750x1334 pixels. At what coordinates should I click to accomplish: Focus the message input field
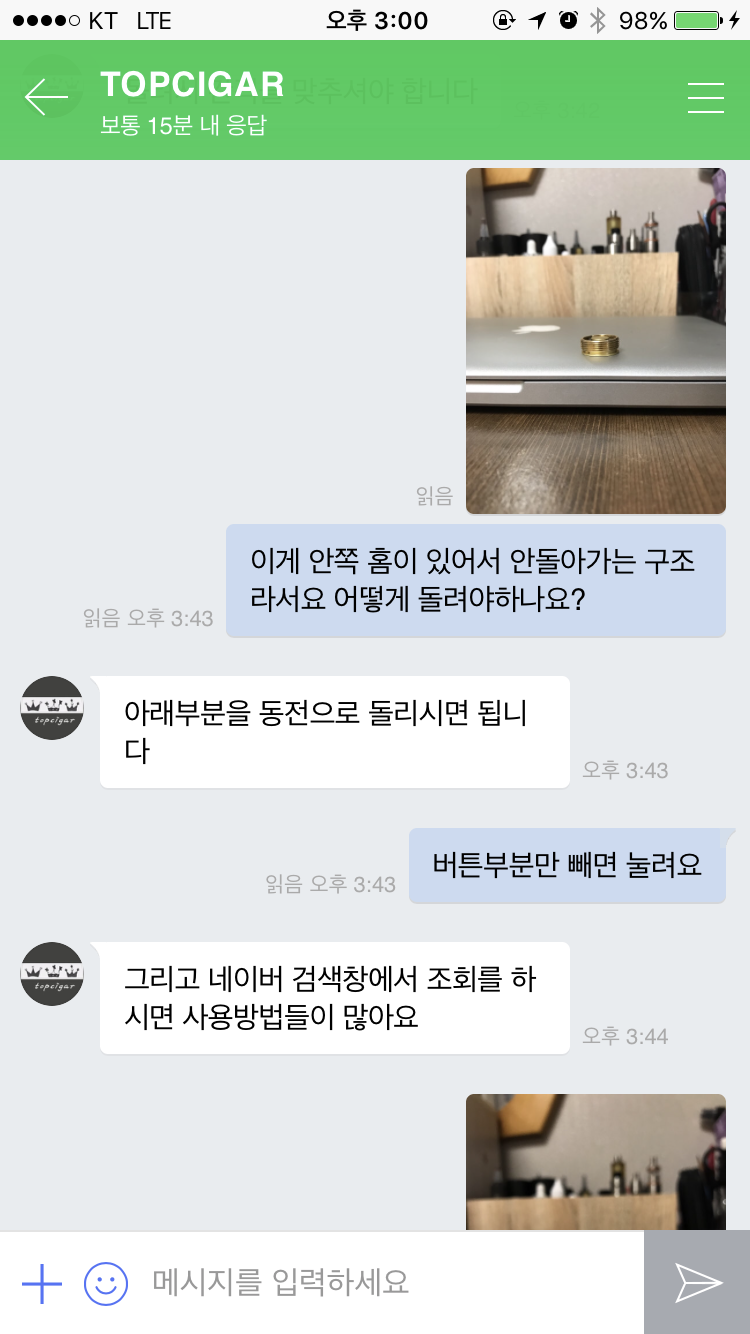coord(390,1283)
